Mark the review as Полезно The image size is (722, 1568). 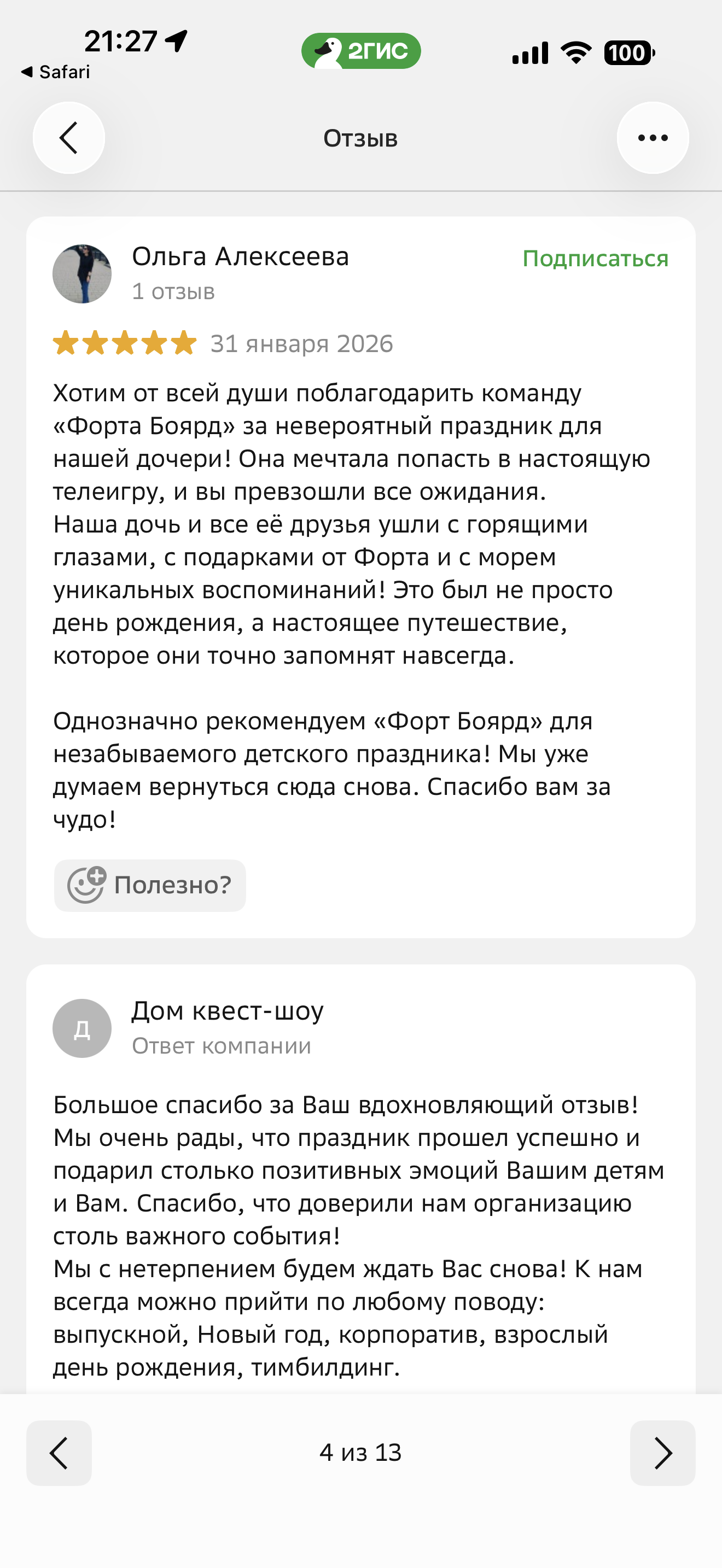tap(150, 885)
